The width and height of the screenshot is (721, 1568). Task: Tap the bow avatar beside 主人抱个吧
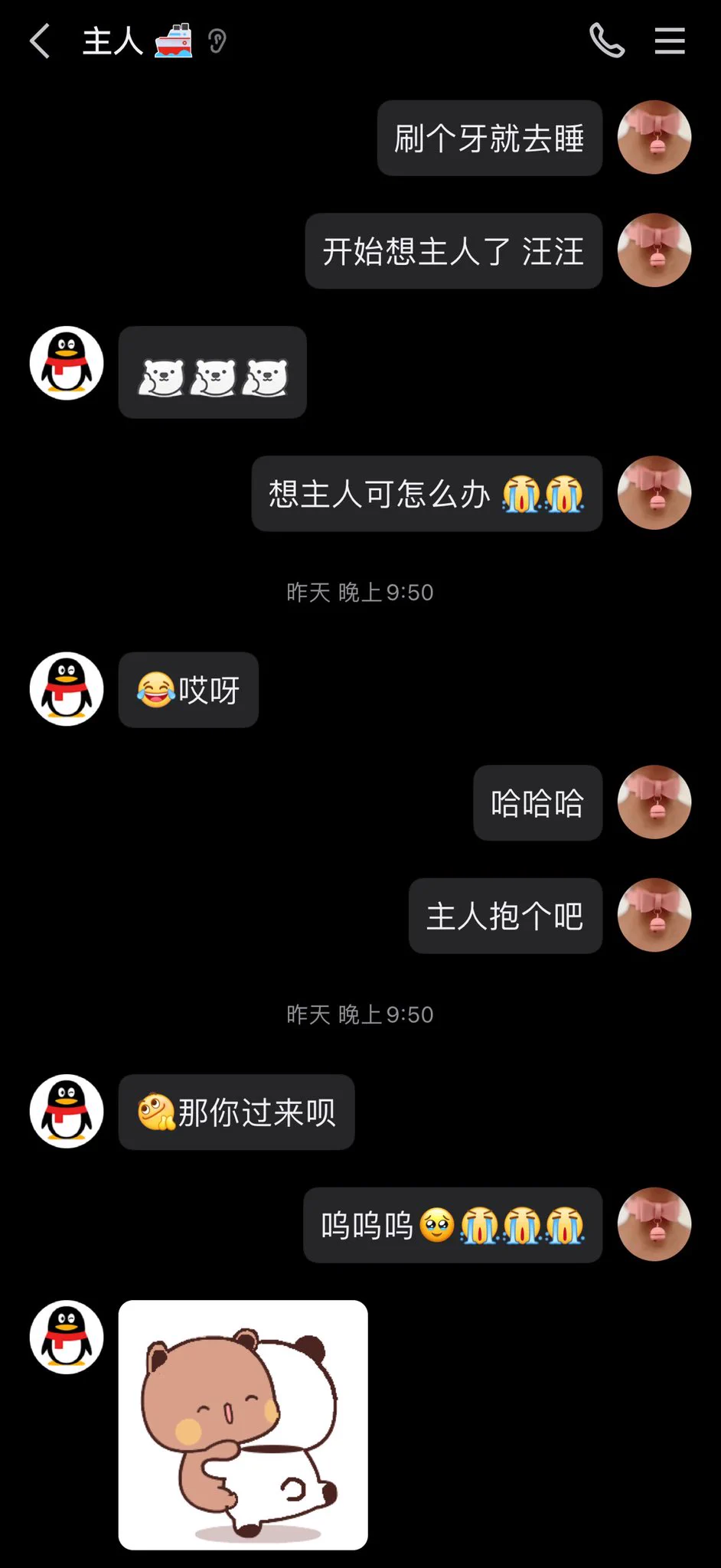tap(654, 915)
